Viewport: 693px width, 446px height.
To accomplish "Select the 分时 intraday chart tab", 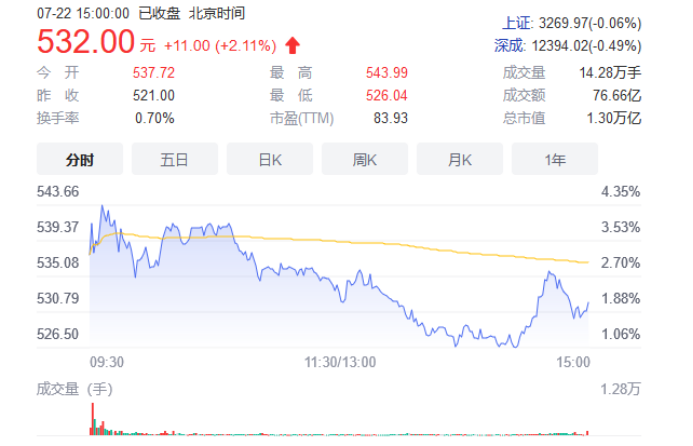I will click(80, 159).
